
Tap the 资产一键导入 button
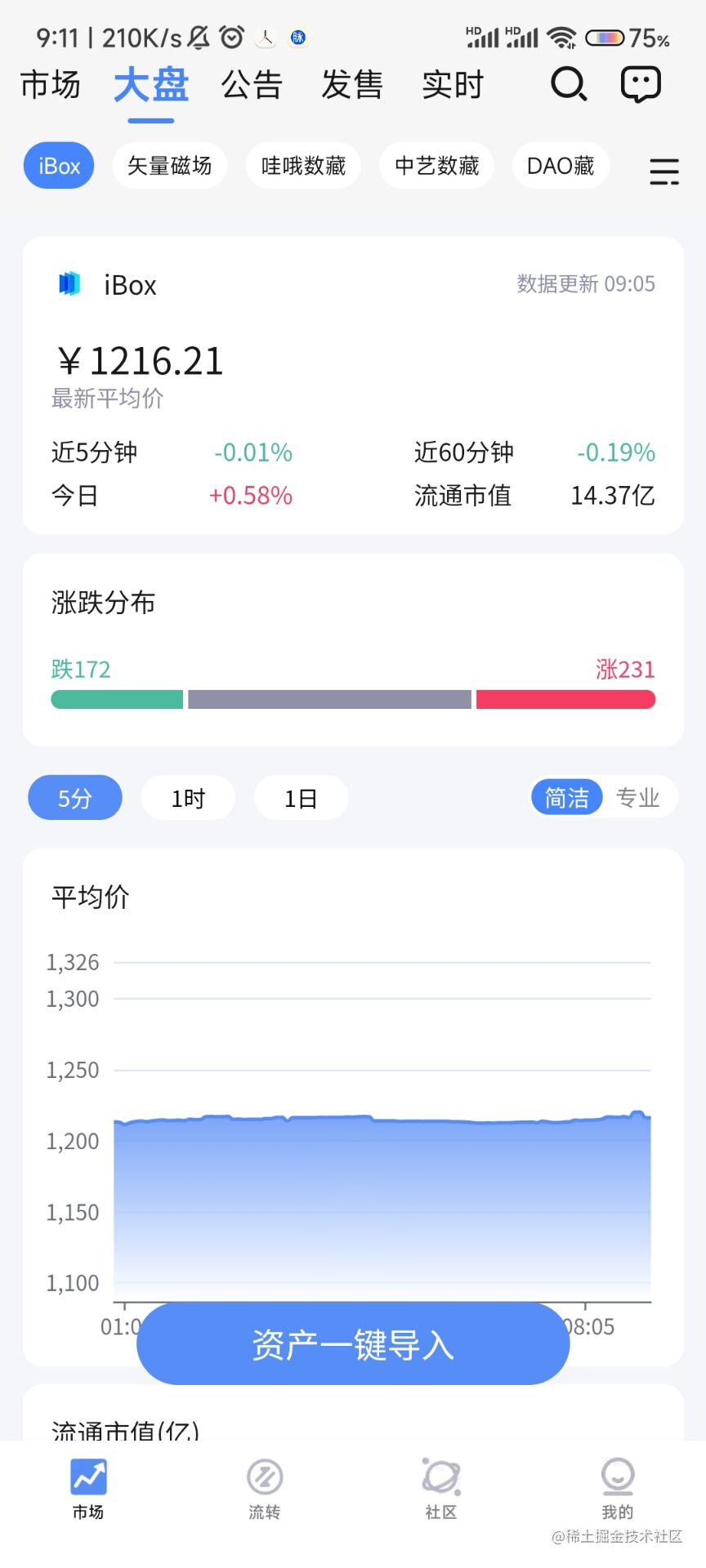point(353,1344)
